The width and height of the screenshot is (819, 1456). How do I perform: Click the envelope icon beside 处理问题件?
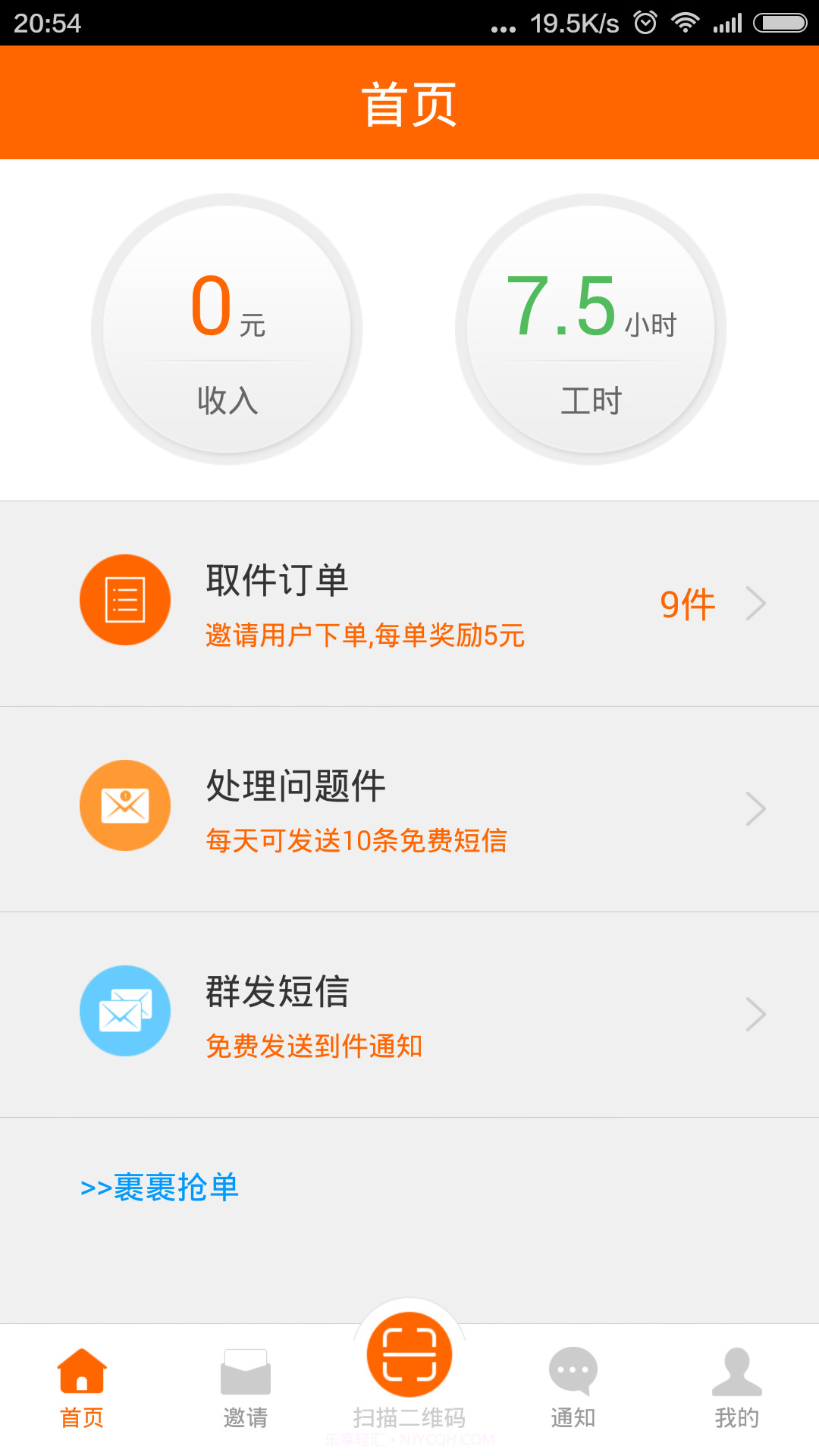(125, 805)
